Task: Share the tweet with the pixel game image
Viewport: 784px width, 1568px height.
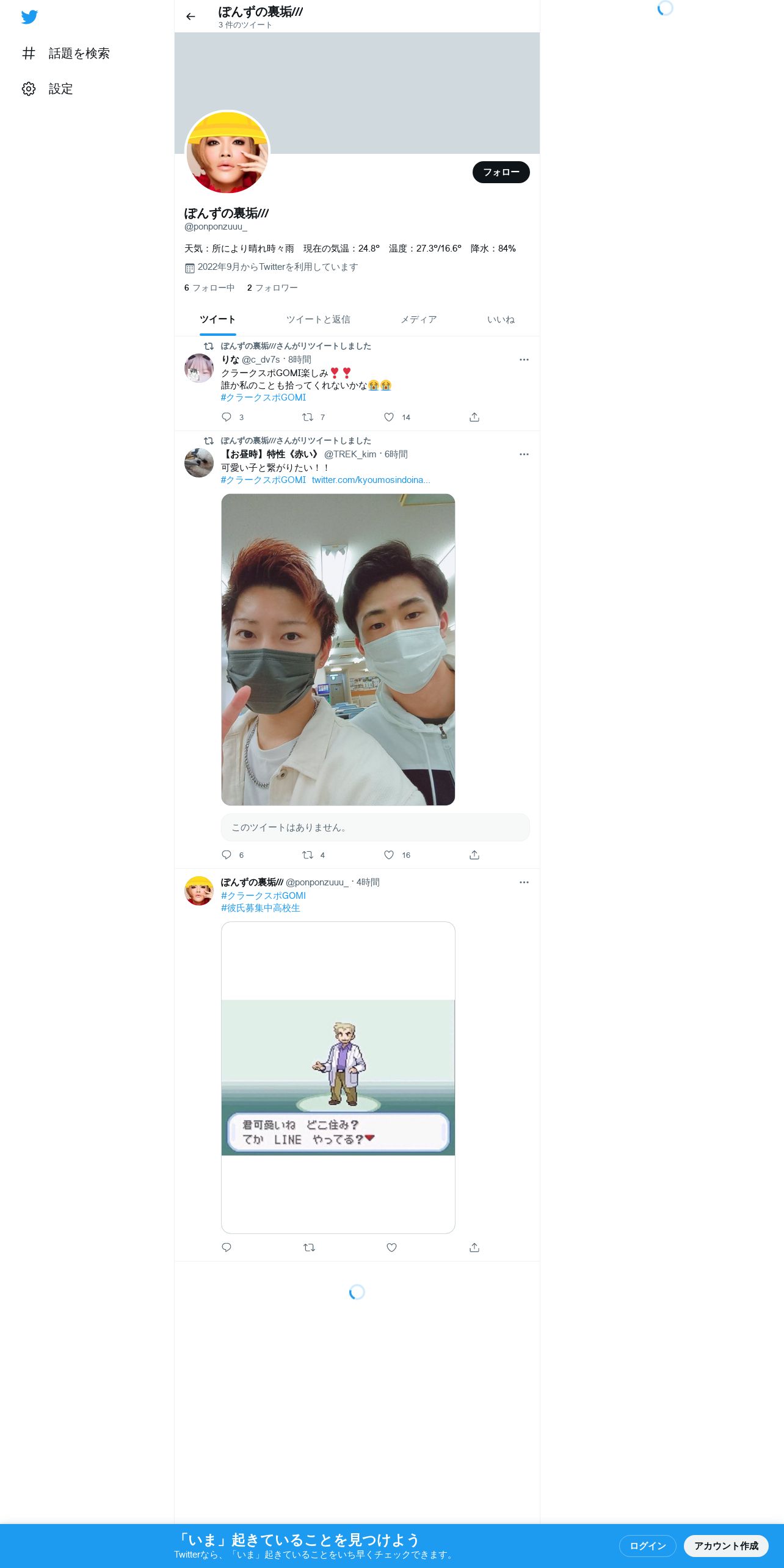Action: point(474,1247)
